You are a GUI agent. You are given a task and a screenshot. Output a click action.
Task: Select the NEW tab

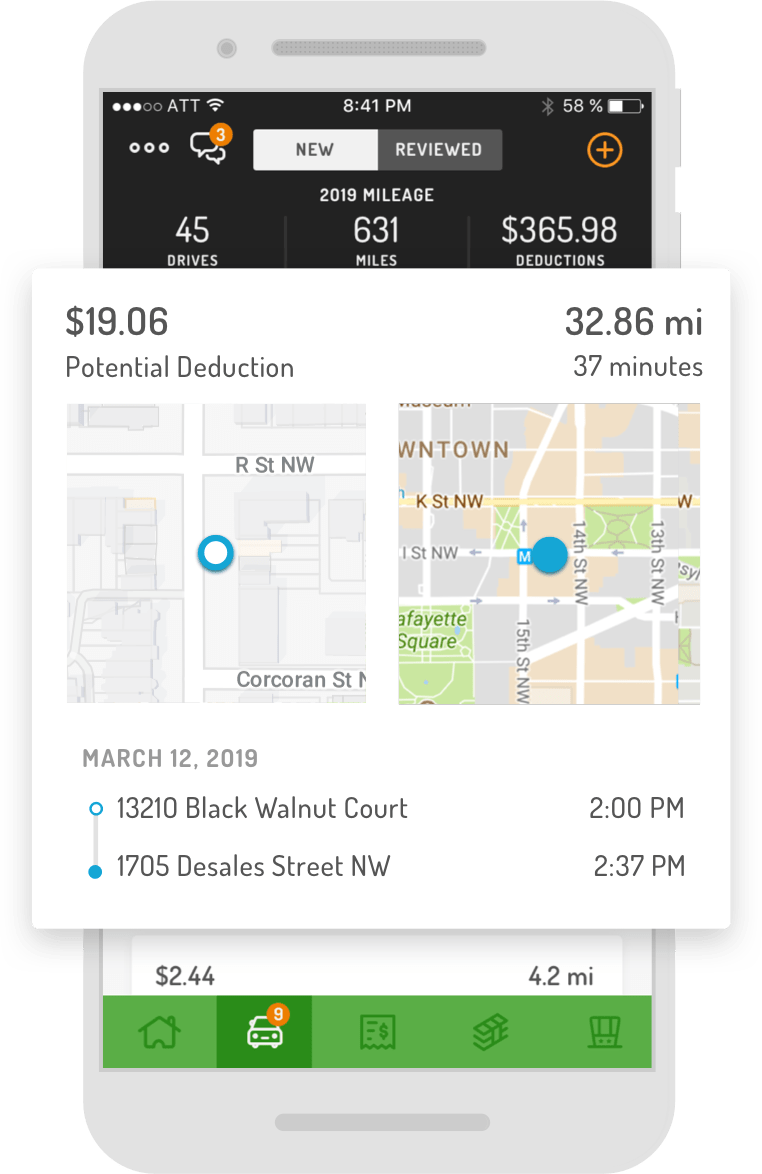tap(315, 149)
